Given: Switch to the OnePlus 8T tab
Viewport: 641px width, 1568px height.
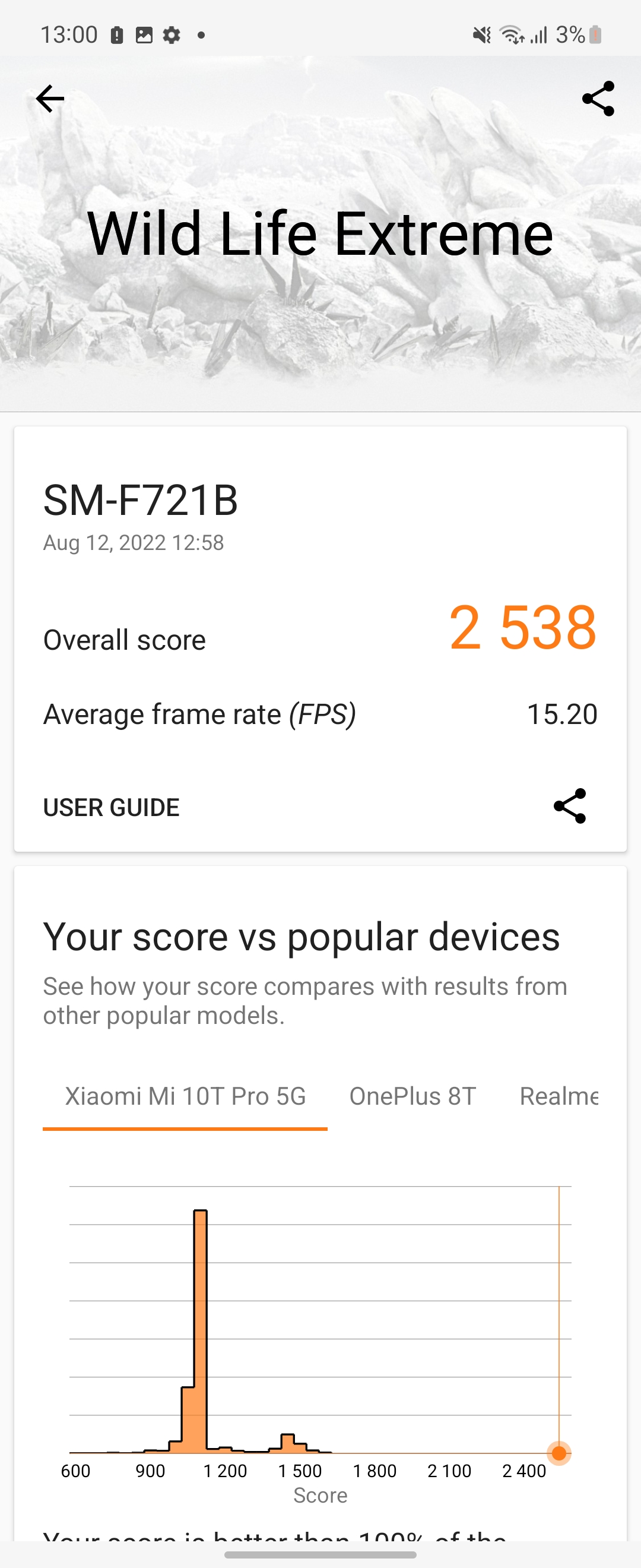Looking at the screenshot, I should click(412, 1096).
